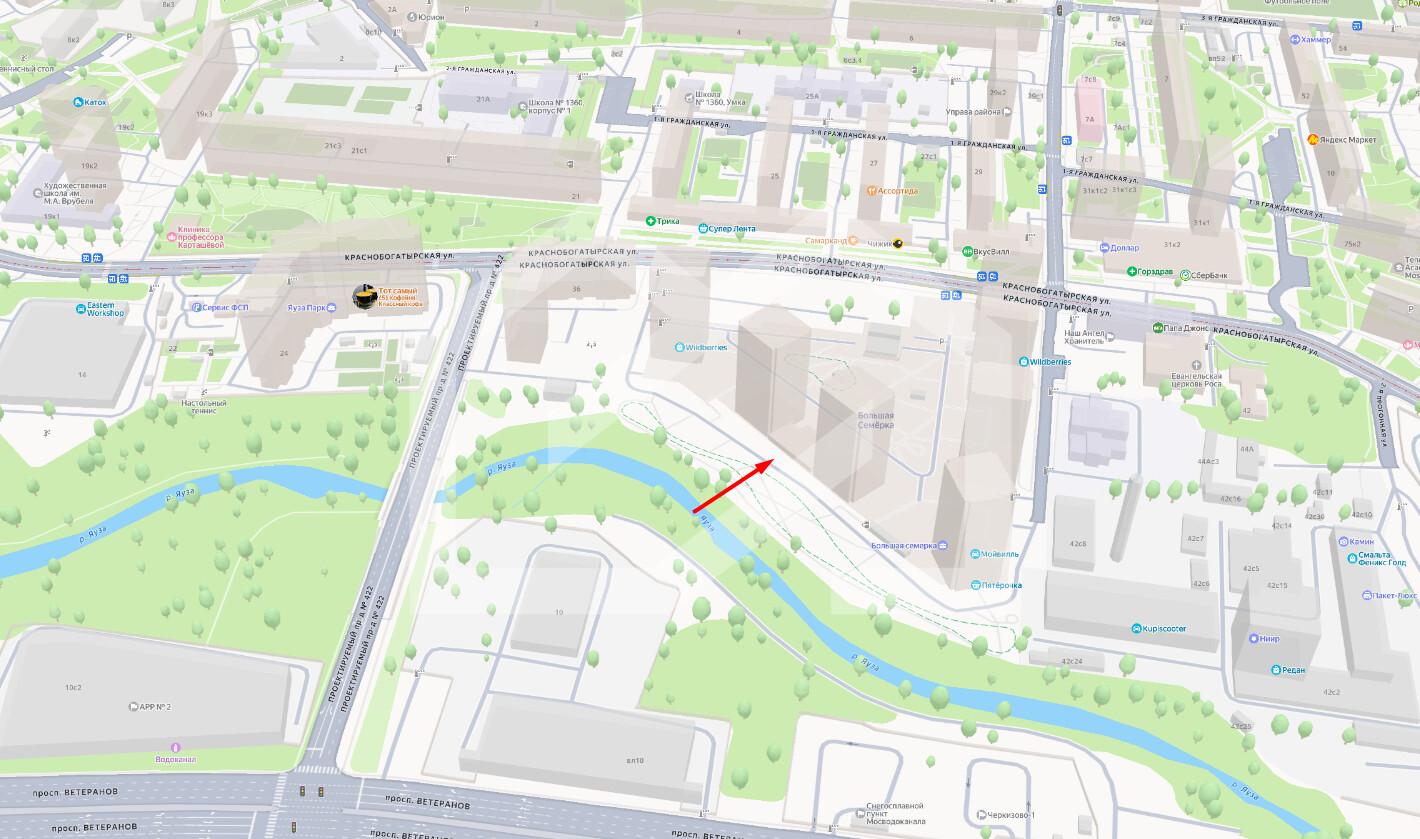The width and height of the screenshot is (1420, 839).
Task: Open the Супер Лента store marker
Action: (703, 229)
